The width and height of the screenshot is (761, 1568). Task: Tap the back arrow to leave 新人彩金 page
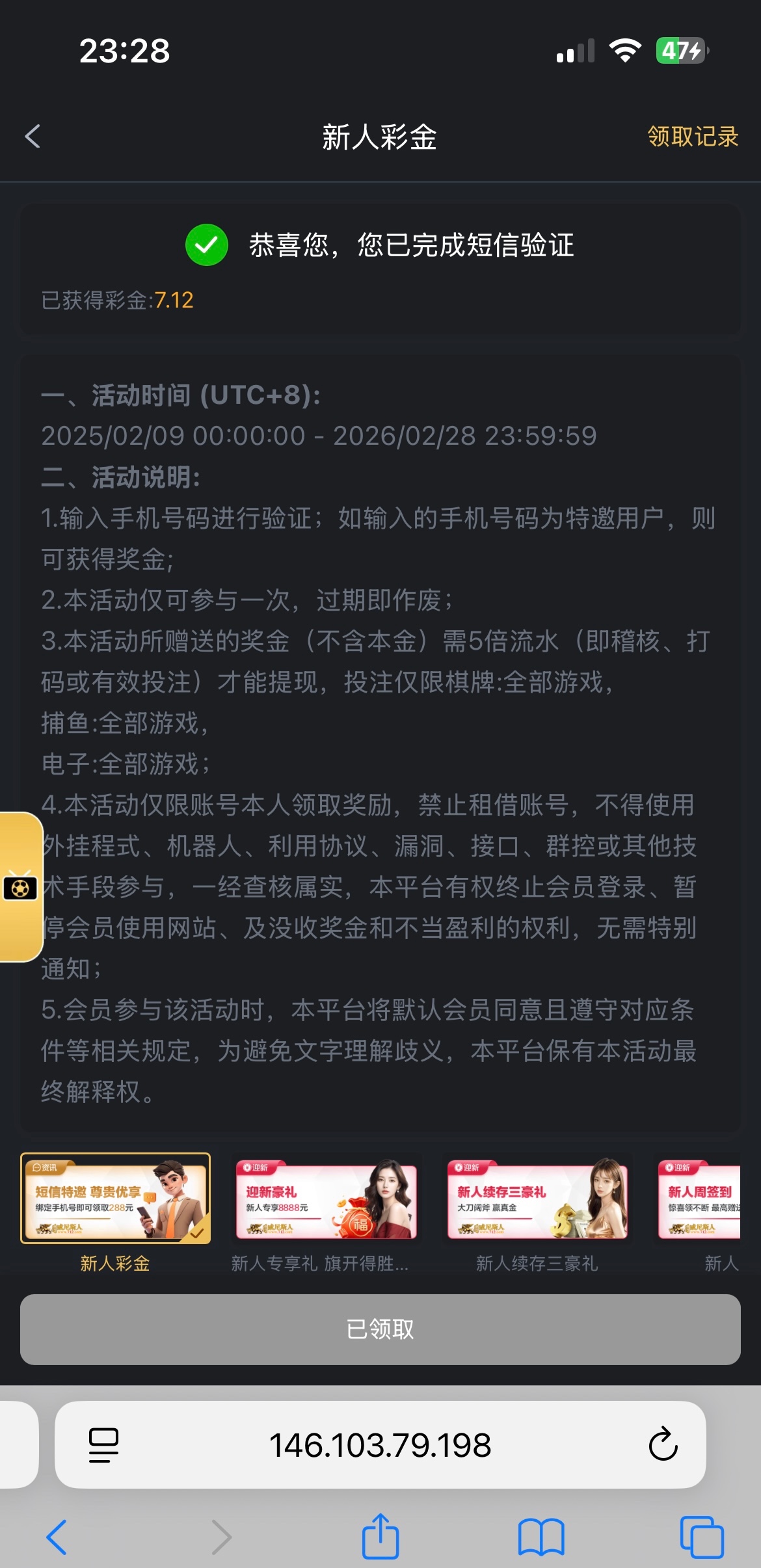[x=33, y=138]
